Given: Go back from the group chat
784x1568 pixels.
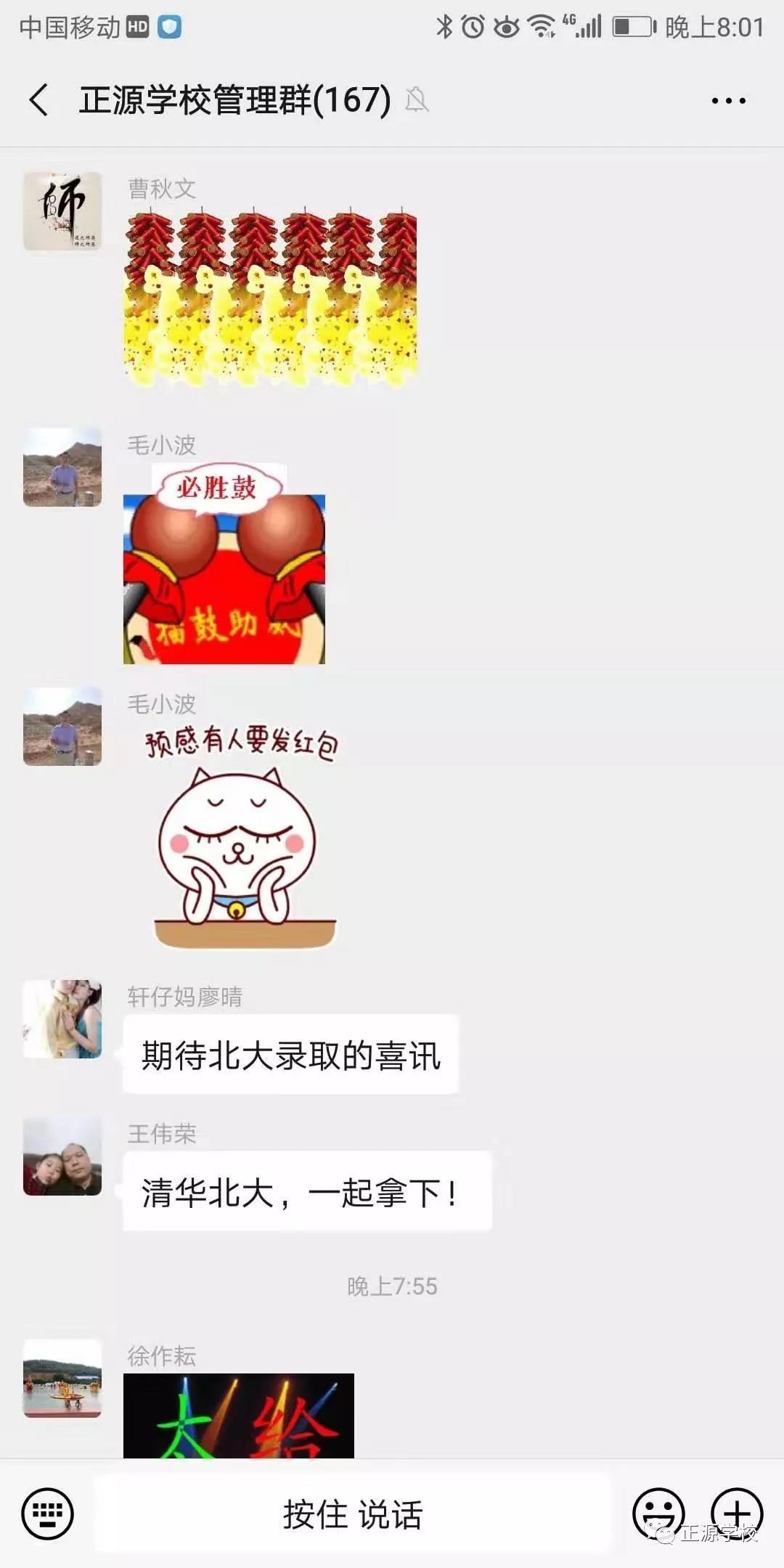Looking at the screenshot, I should click(x=39, y=99).
